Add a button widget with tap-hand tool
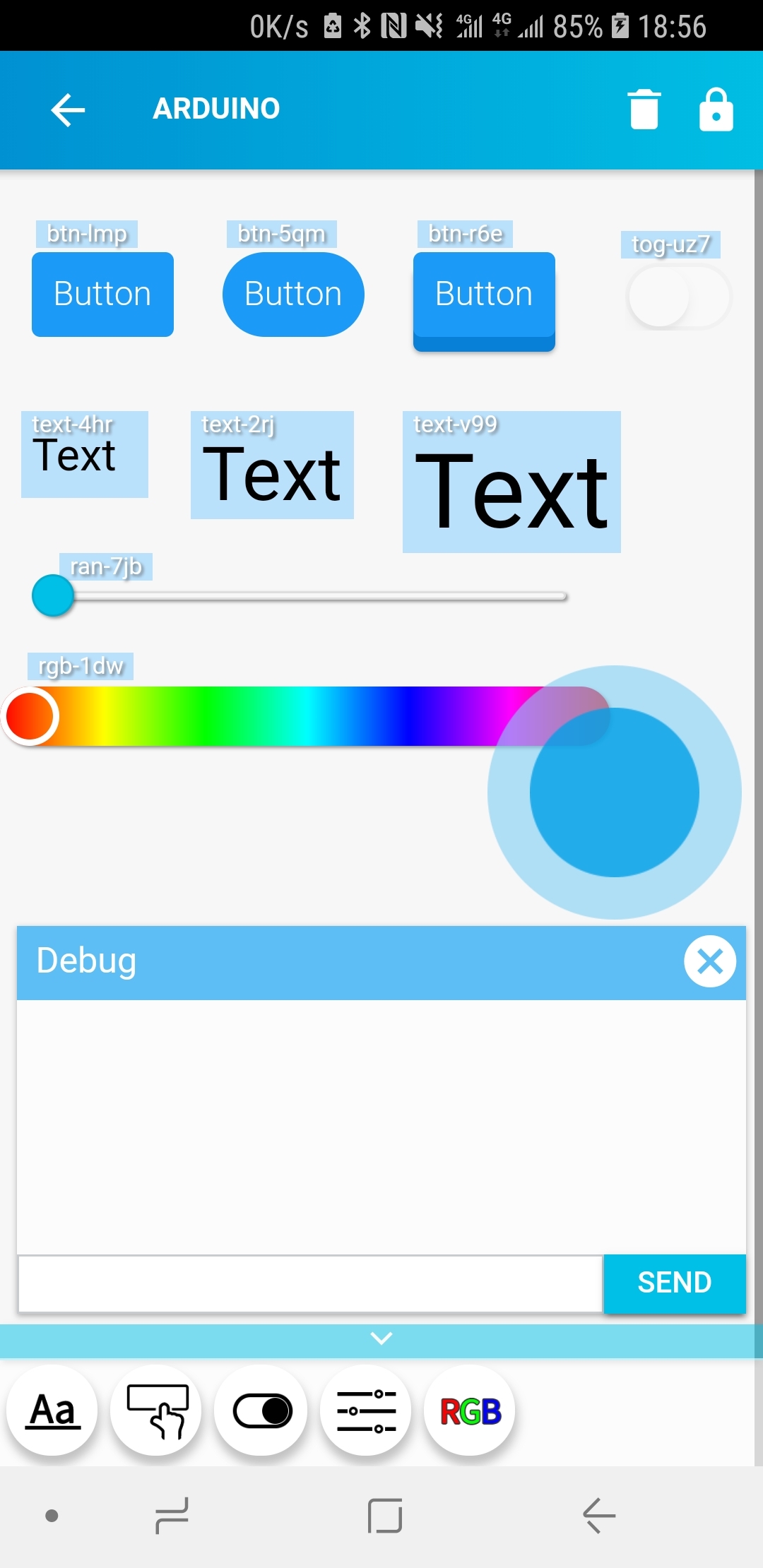763x1568 pixels. click(157, 1410)
